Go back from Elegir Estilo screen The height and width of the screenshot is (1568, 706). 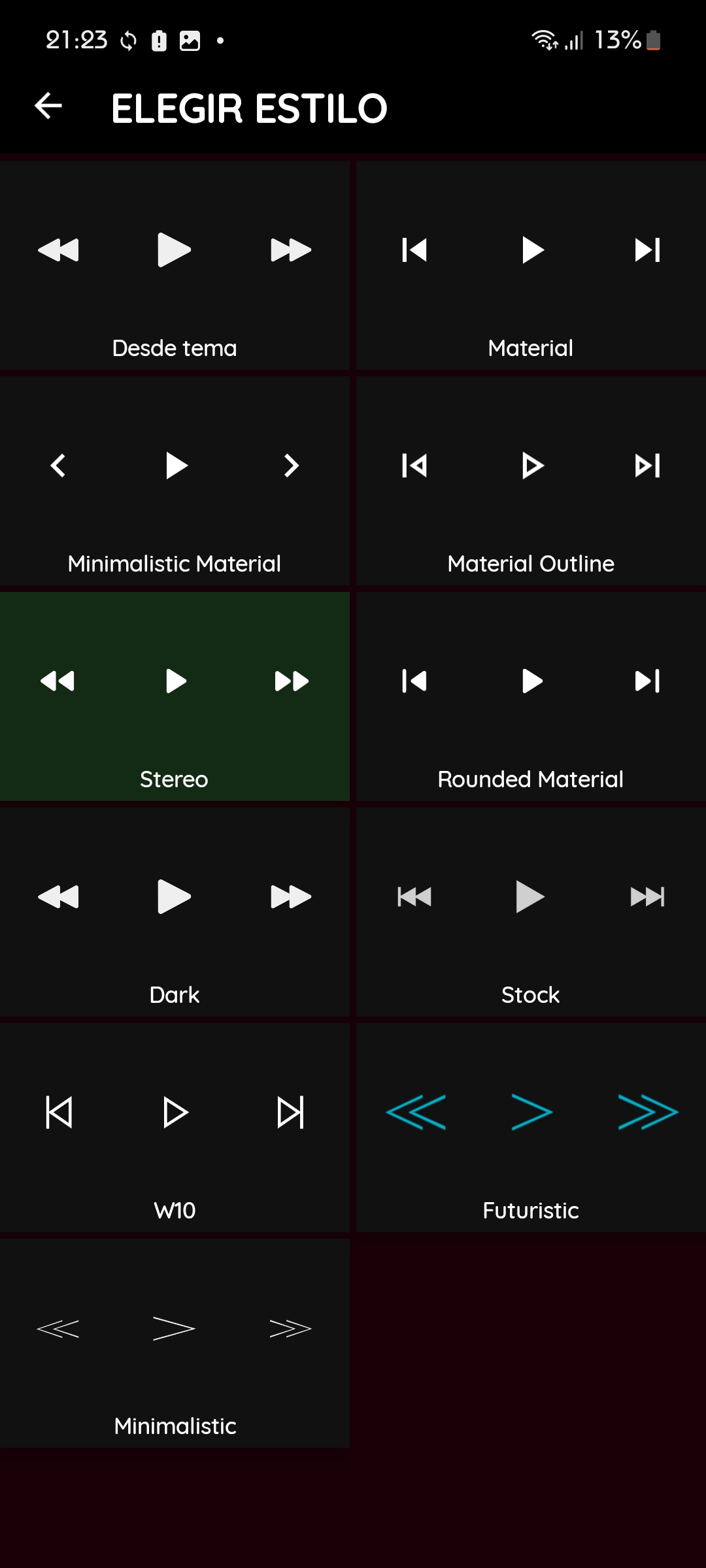(x=48, y=106)
